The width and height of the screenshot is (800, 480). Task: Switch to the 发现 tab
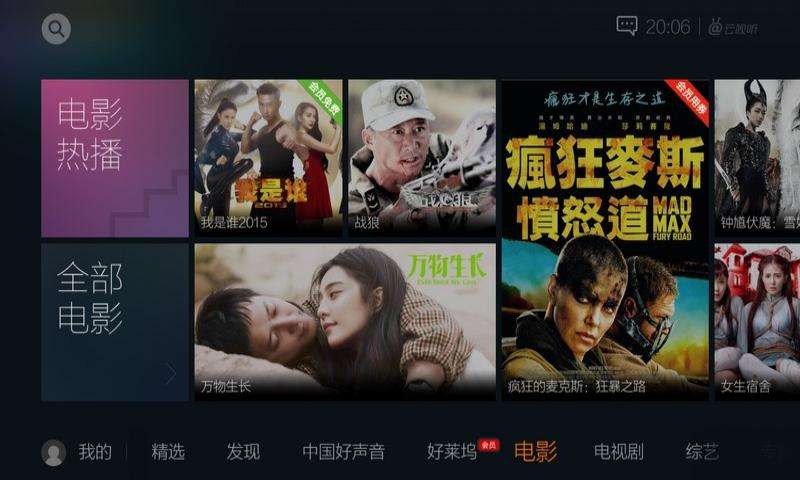tap(243, 452)
